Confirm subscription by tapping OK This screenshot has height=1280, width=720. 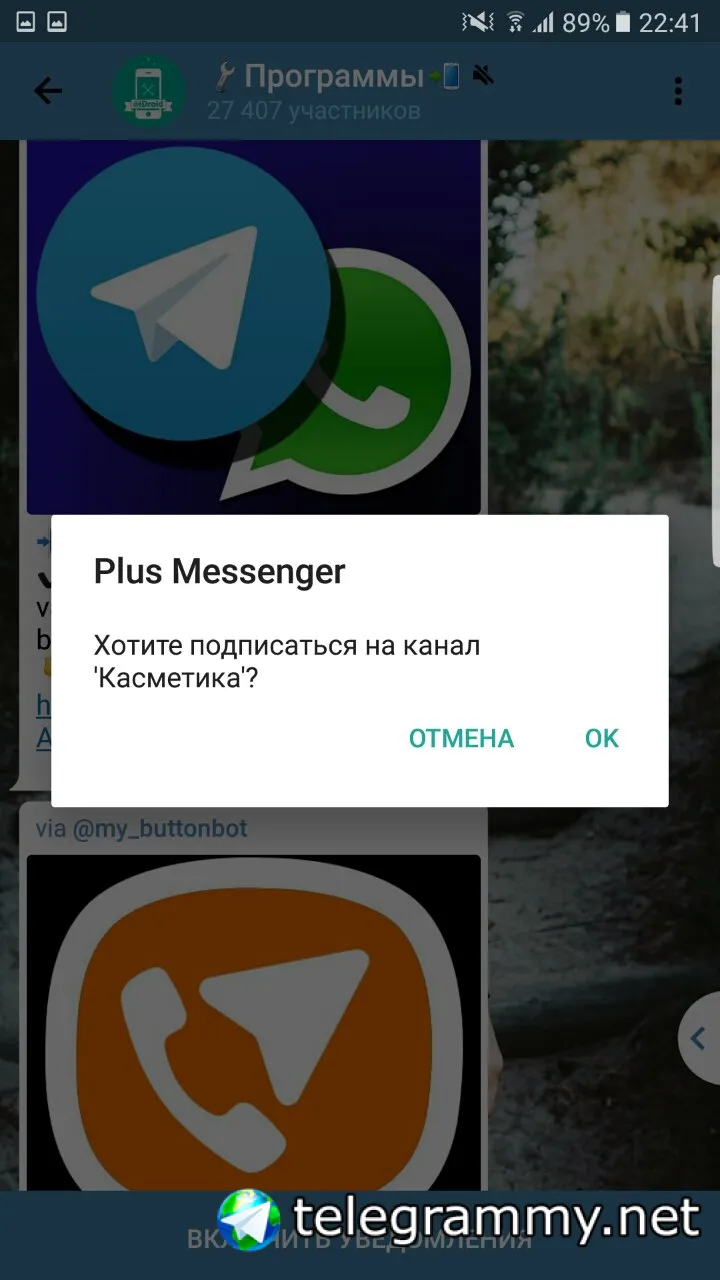point(602,738)
